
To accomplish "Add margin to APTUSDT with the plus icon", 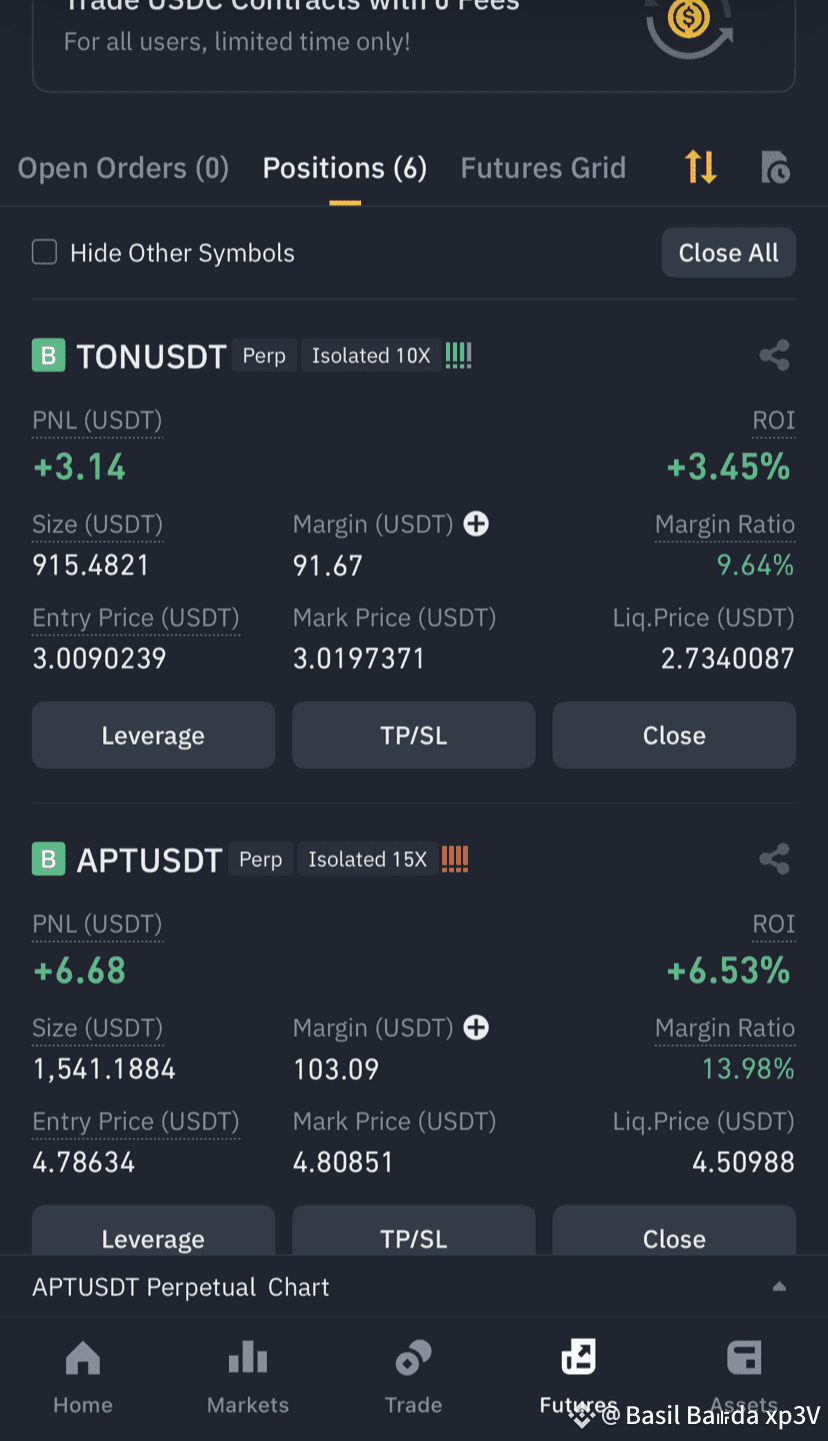I will click(x=476, y=1027).
